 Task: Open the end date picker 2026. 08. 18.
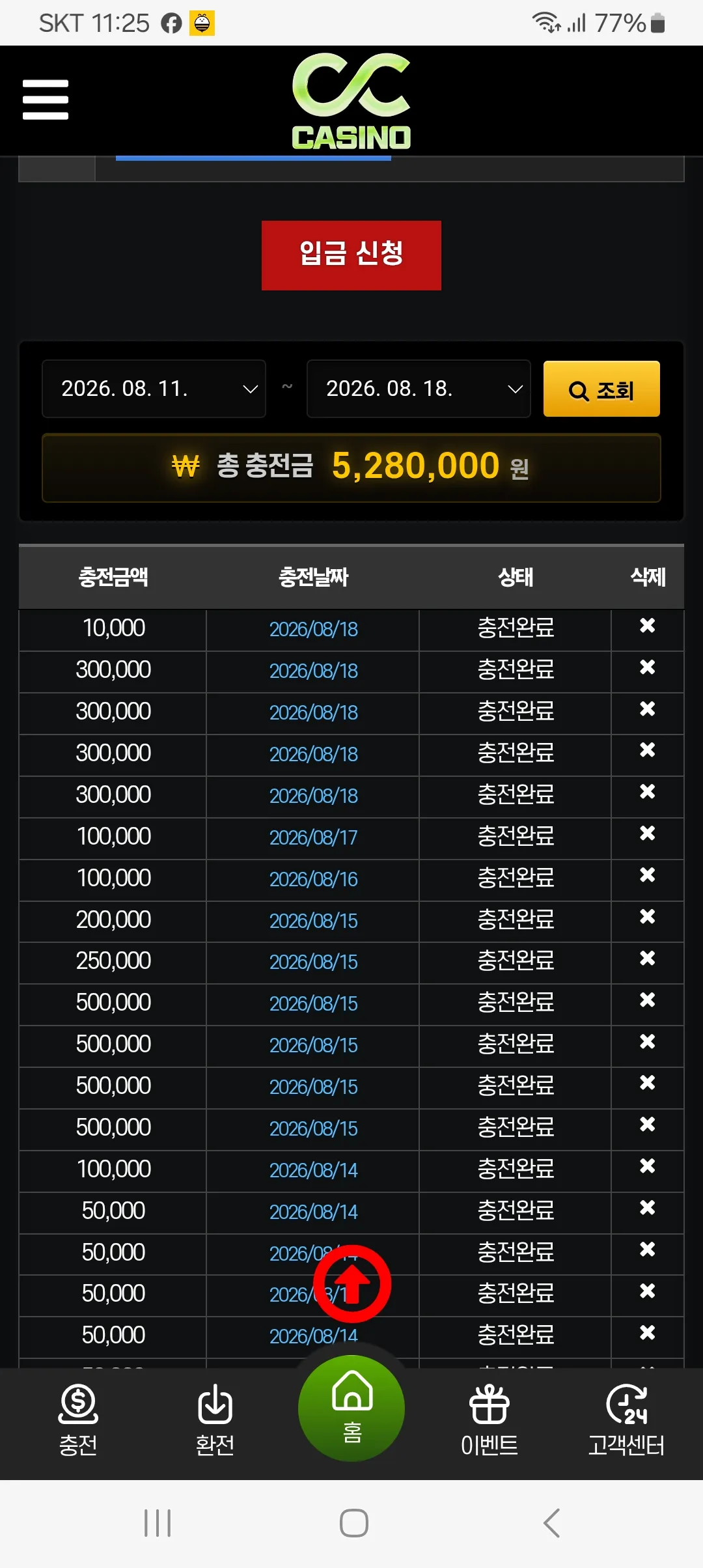pos(419,389)
